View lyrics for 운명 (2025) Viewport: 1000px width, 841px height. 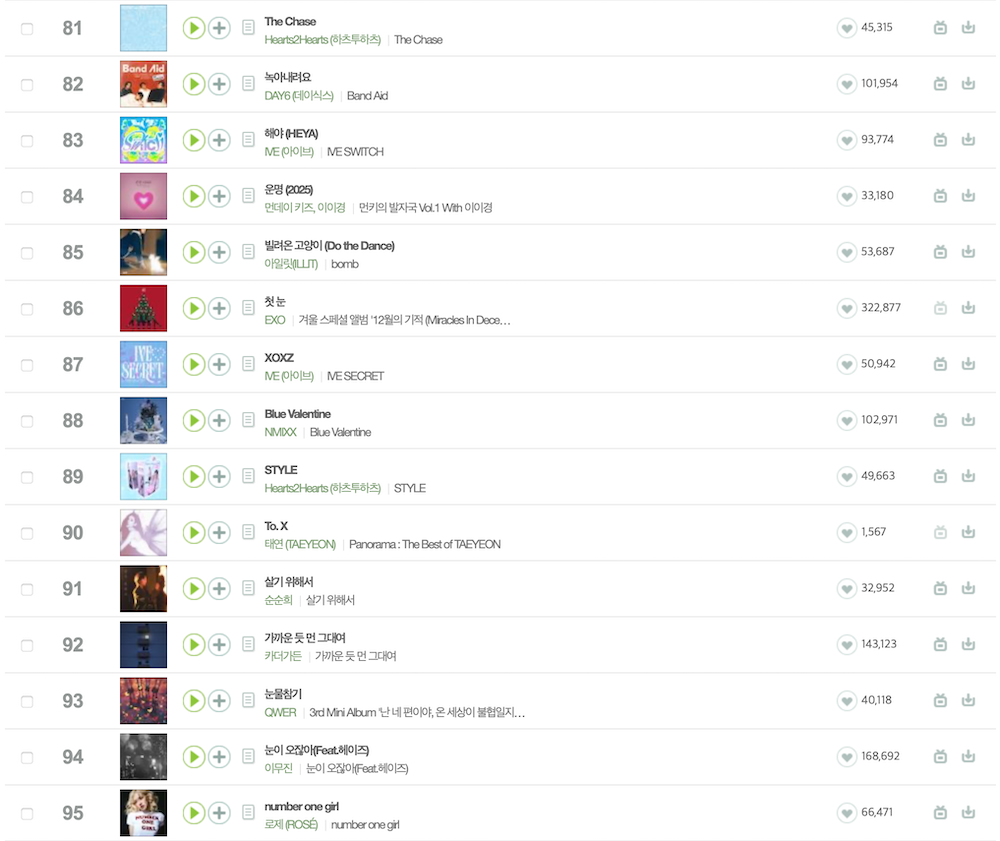248,196
